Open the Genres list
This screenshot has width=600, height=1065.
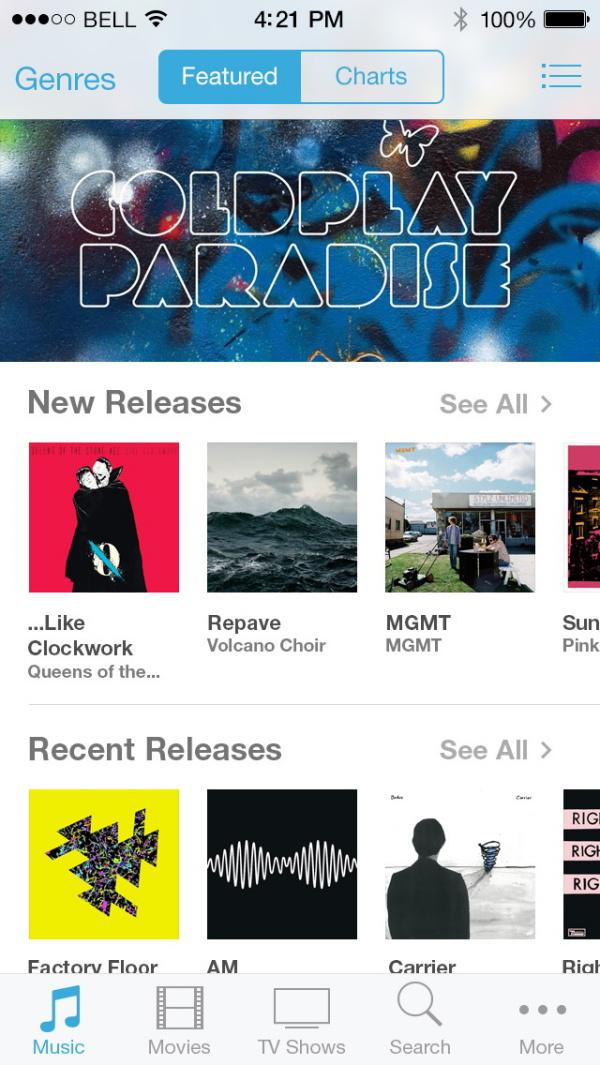65,78
